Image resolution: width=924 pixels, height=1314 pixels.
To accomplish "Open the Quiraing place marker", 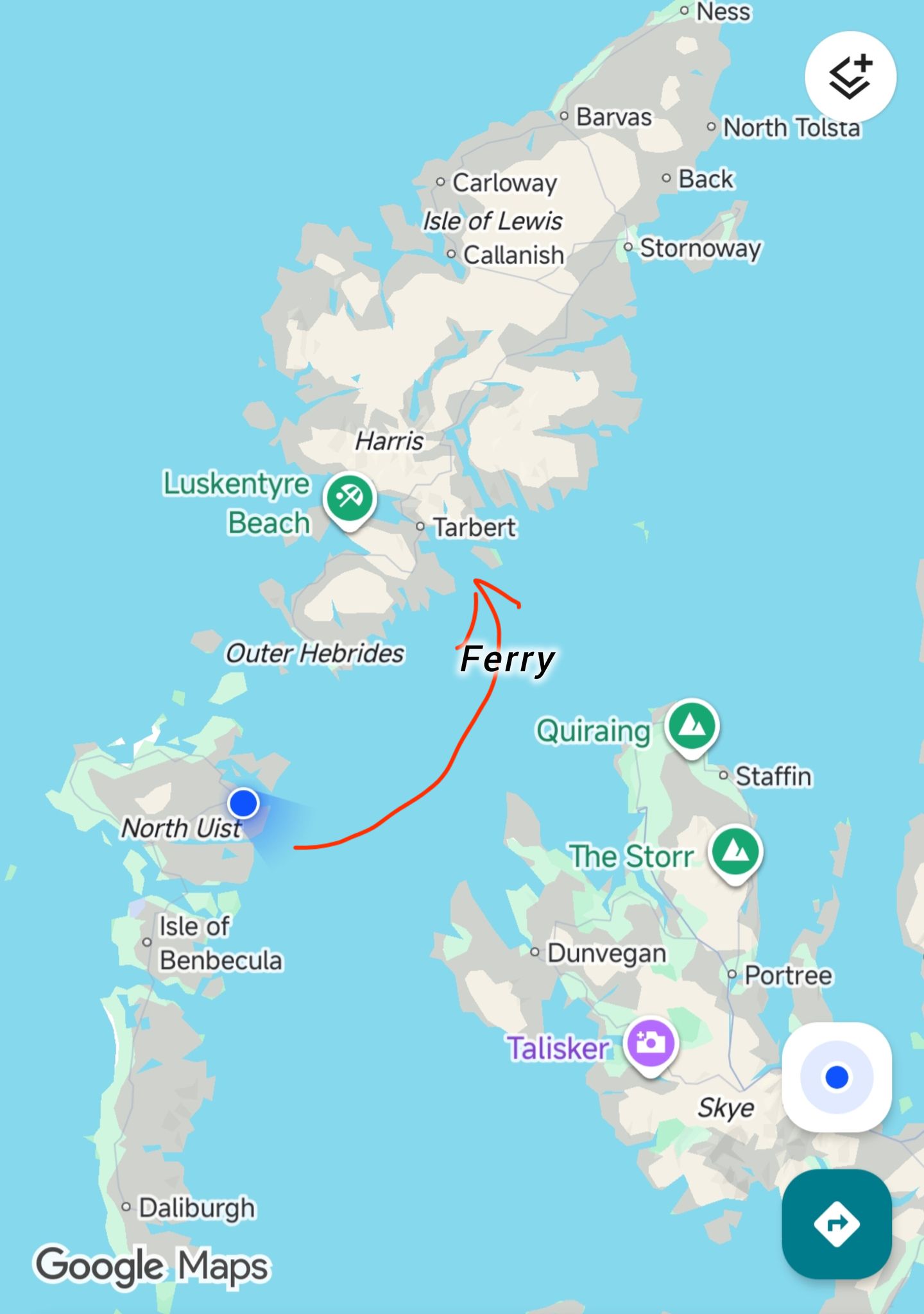I will 692,728.
